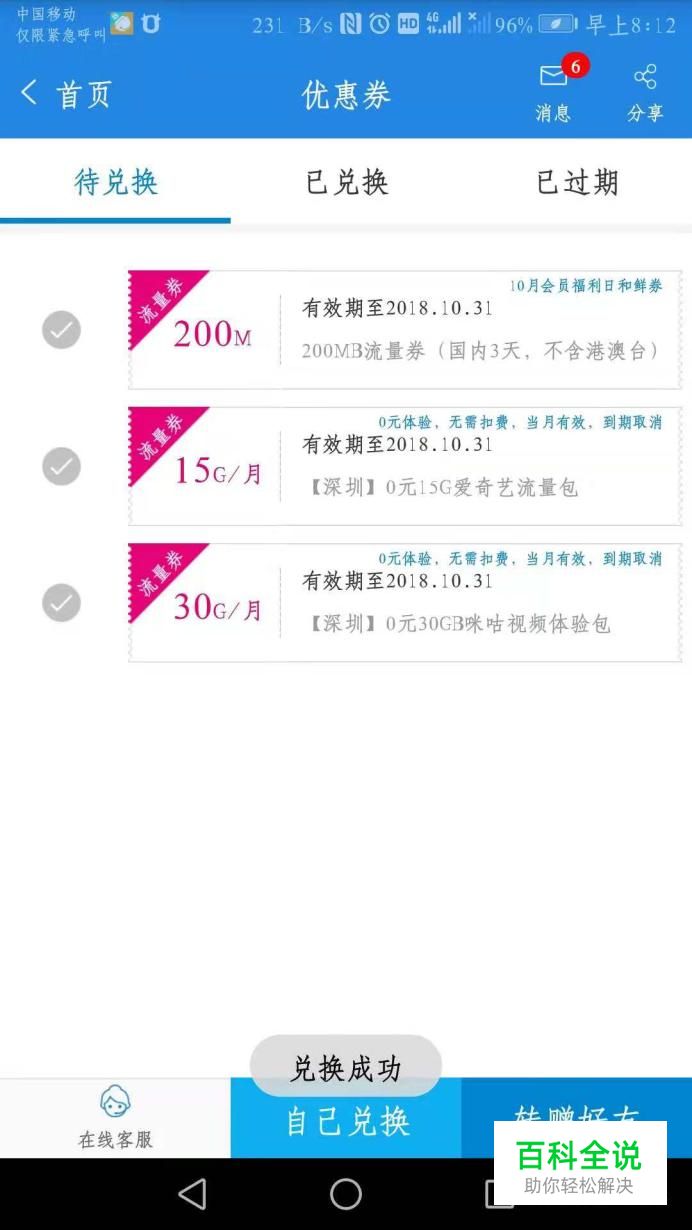Tap the 分享 share icon
Image resolution: width=692 pixels, height=1230 pixels.
[x=645, y=92]
